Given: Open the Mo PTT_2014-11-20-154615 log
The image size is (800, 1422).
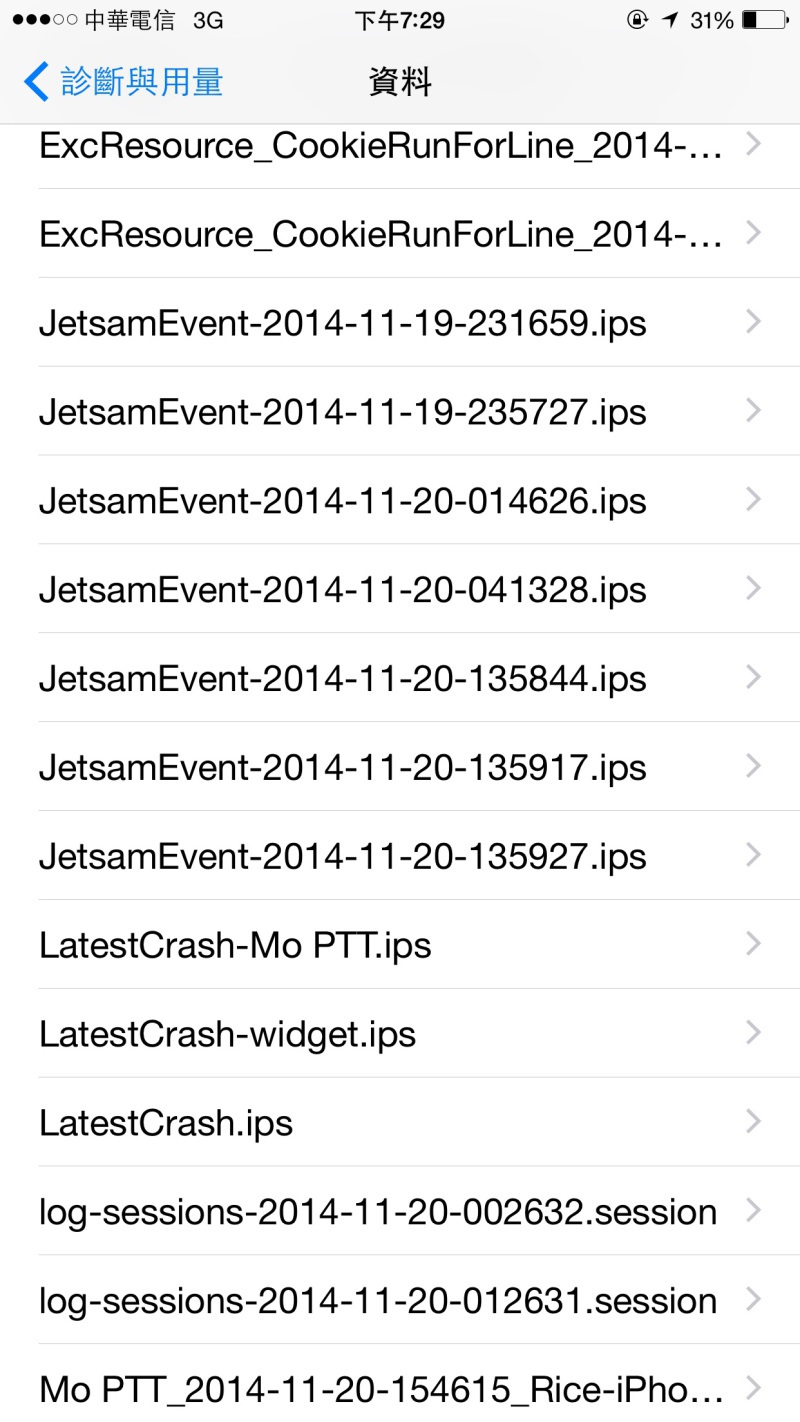Looking at the screenshot, I should pos(400,1385).
